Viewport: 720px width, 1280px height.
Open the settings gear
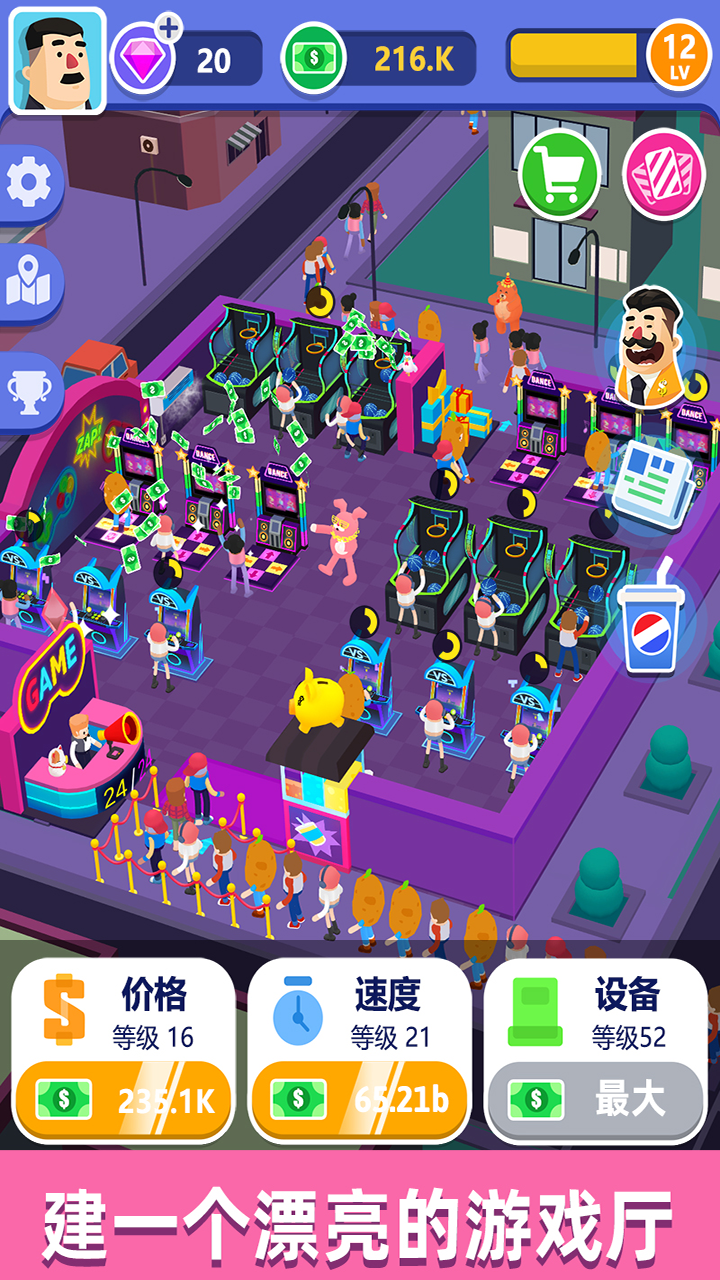tap(30, 182)
